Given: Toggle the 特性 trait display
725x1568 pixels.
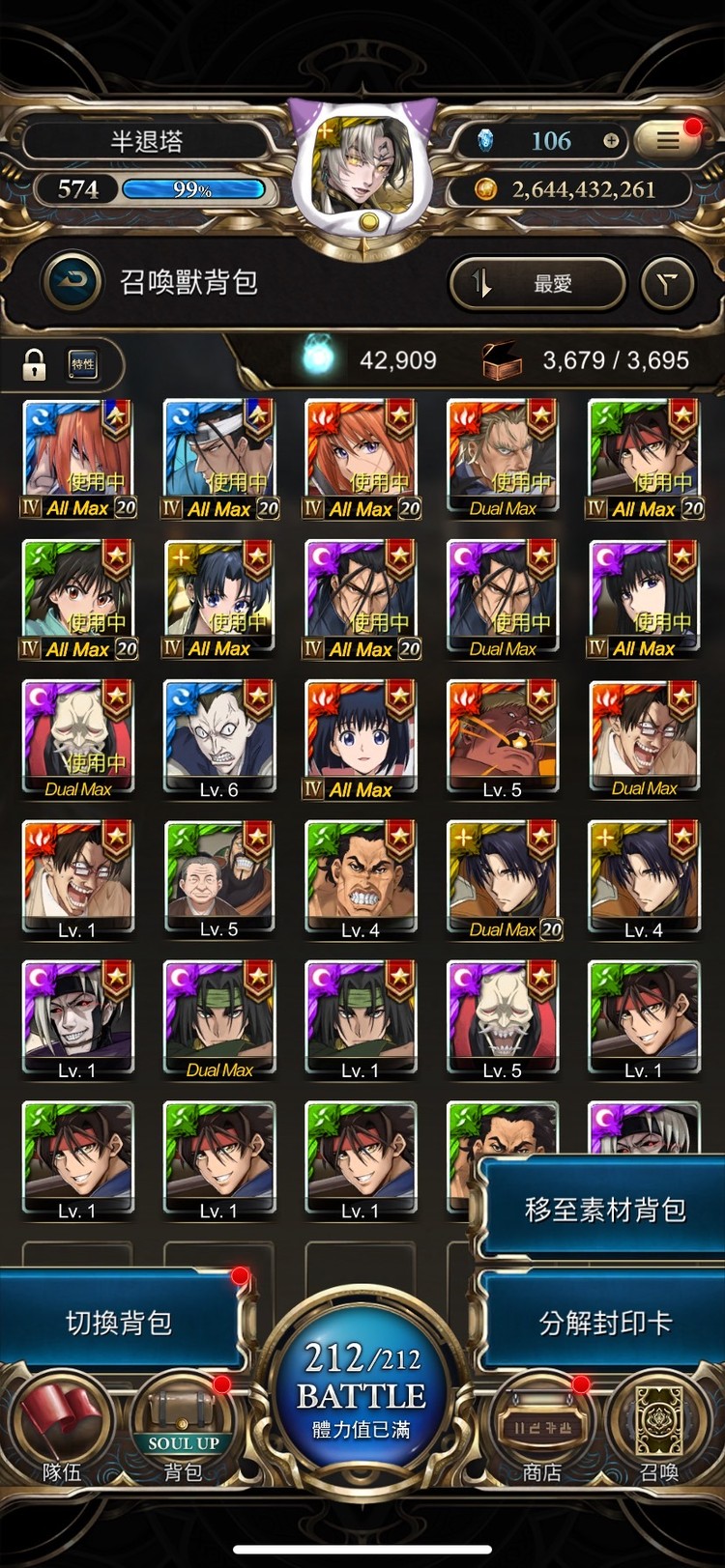Looking at the screenshot, I should coord(83,364).
